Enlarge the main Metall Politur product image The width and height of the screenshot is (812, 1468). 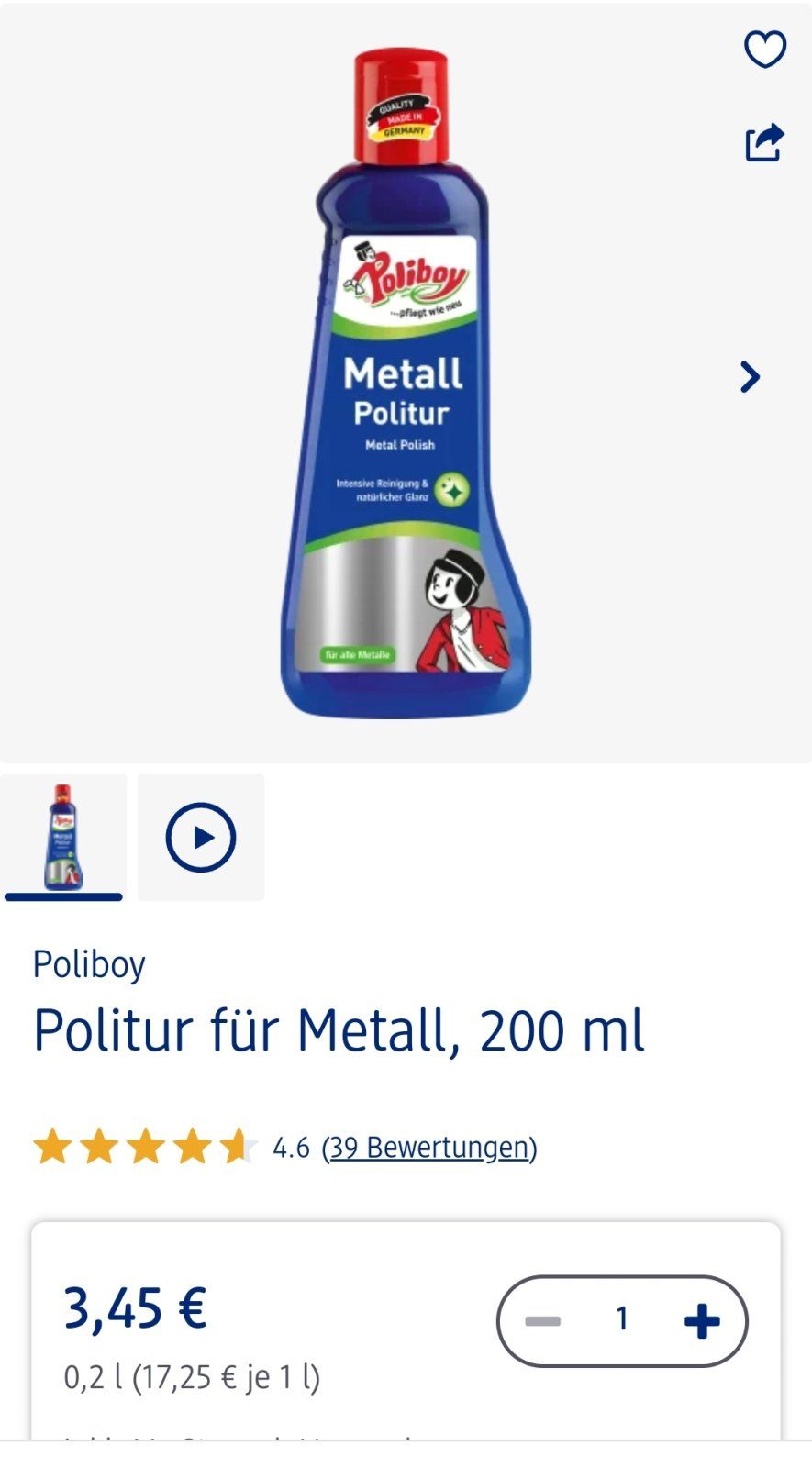[x=405, y=385]
